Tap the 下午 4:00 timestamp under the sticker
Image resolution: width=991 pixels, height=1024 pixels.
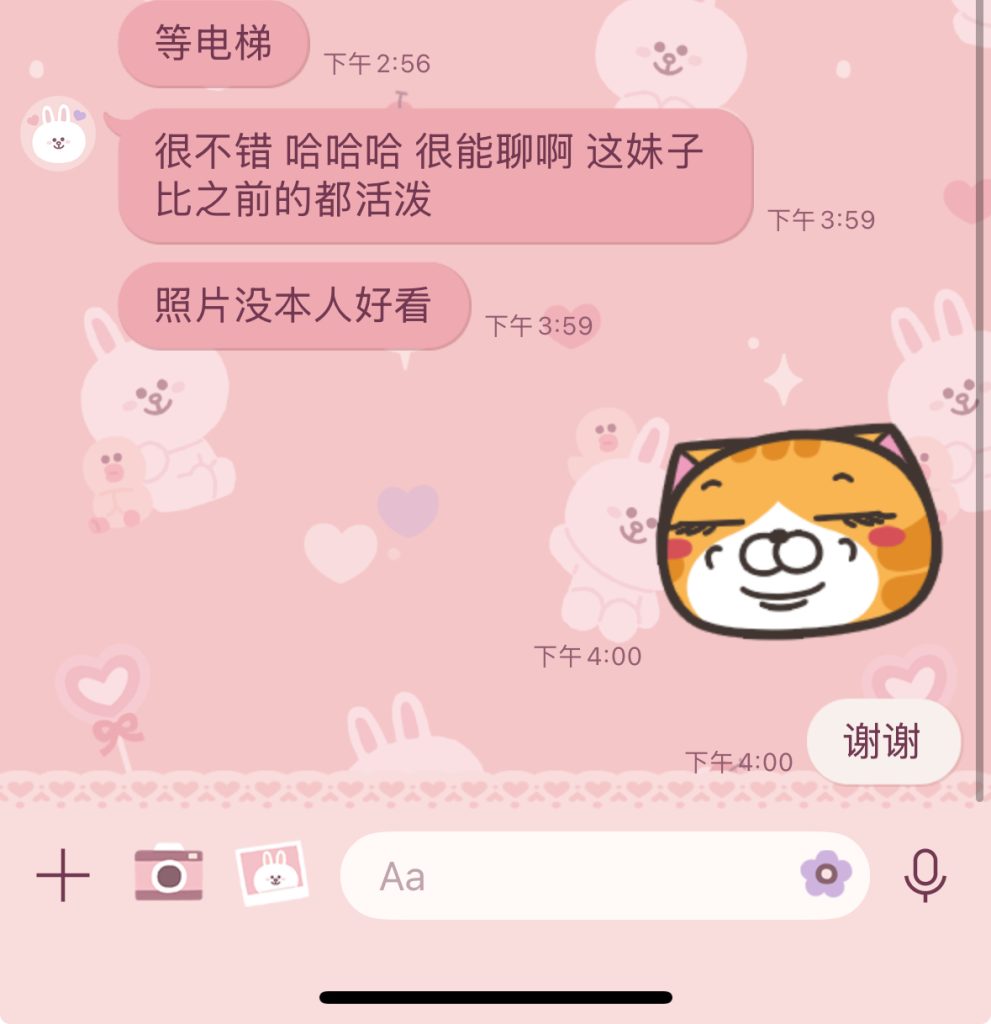tap(586, 657)
